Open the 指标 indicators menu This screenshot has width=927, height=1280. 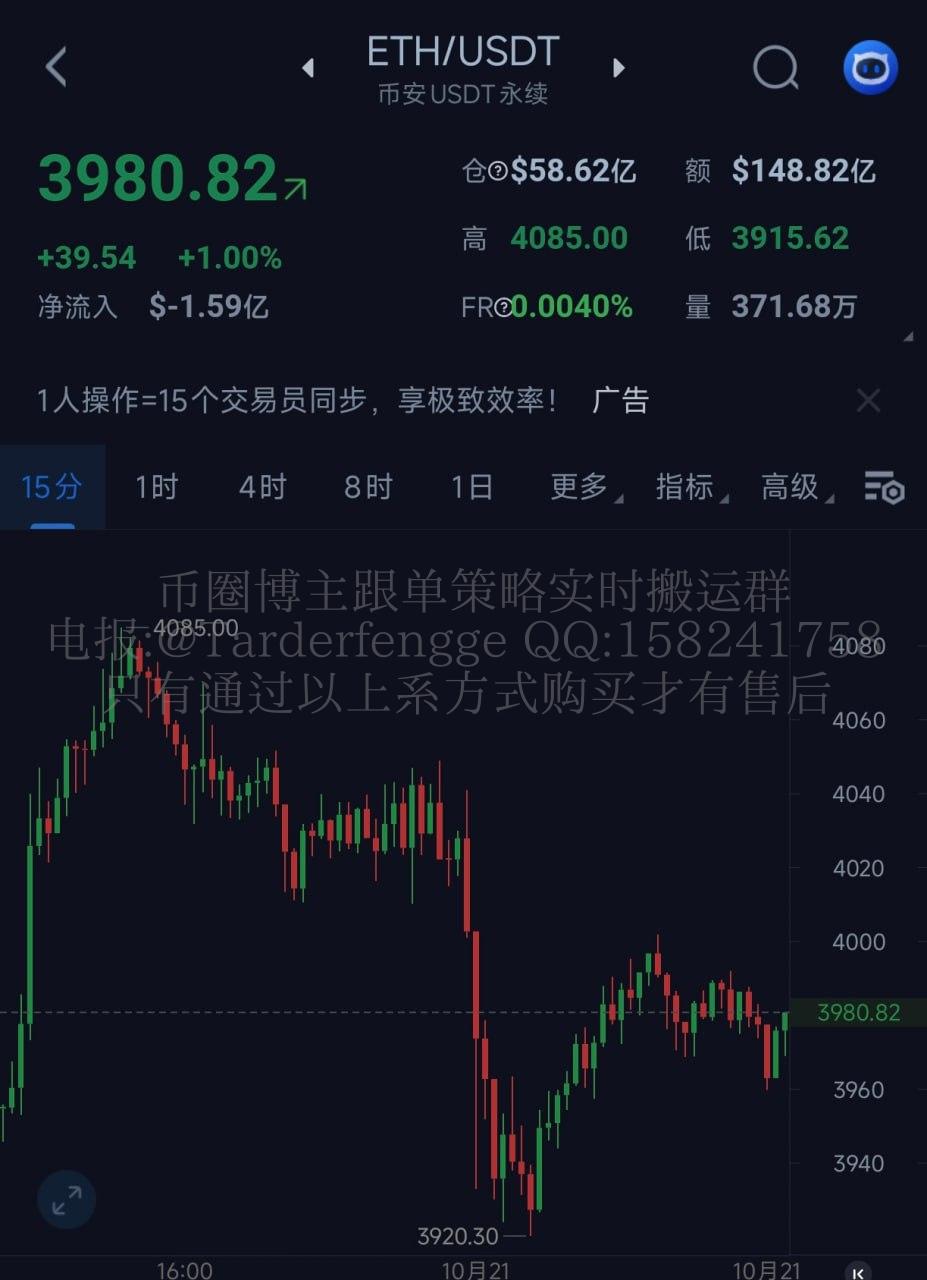[686, 487]
